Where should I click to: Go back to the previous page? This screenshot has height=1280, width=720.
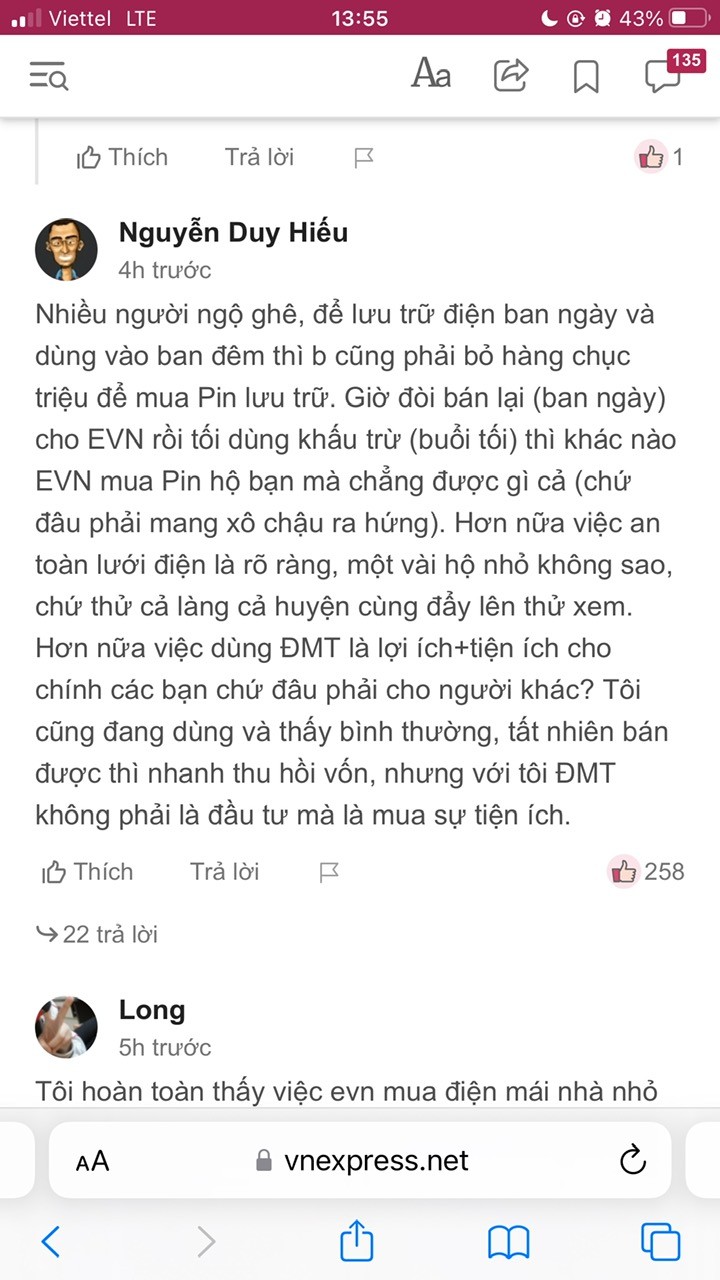[51, 1242]
